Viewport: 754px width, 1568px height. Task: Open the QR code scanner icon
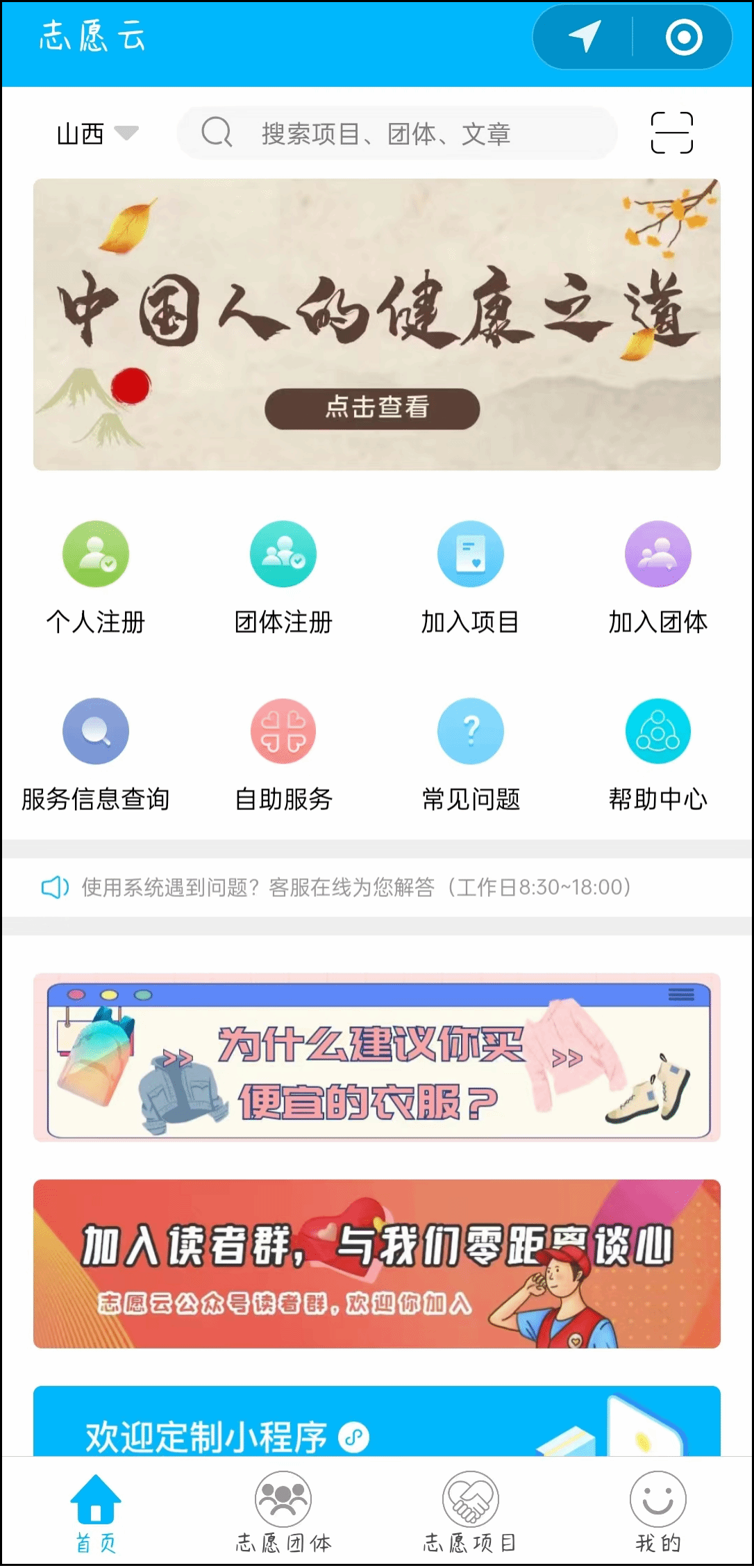click(671, 133)
